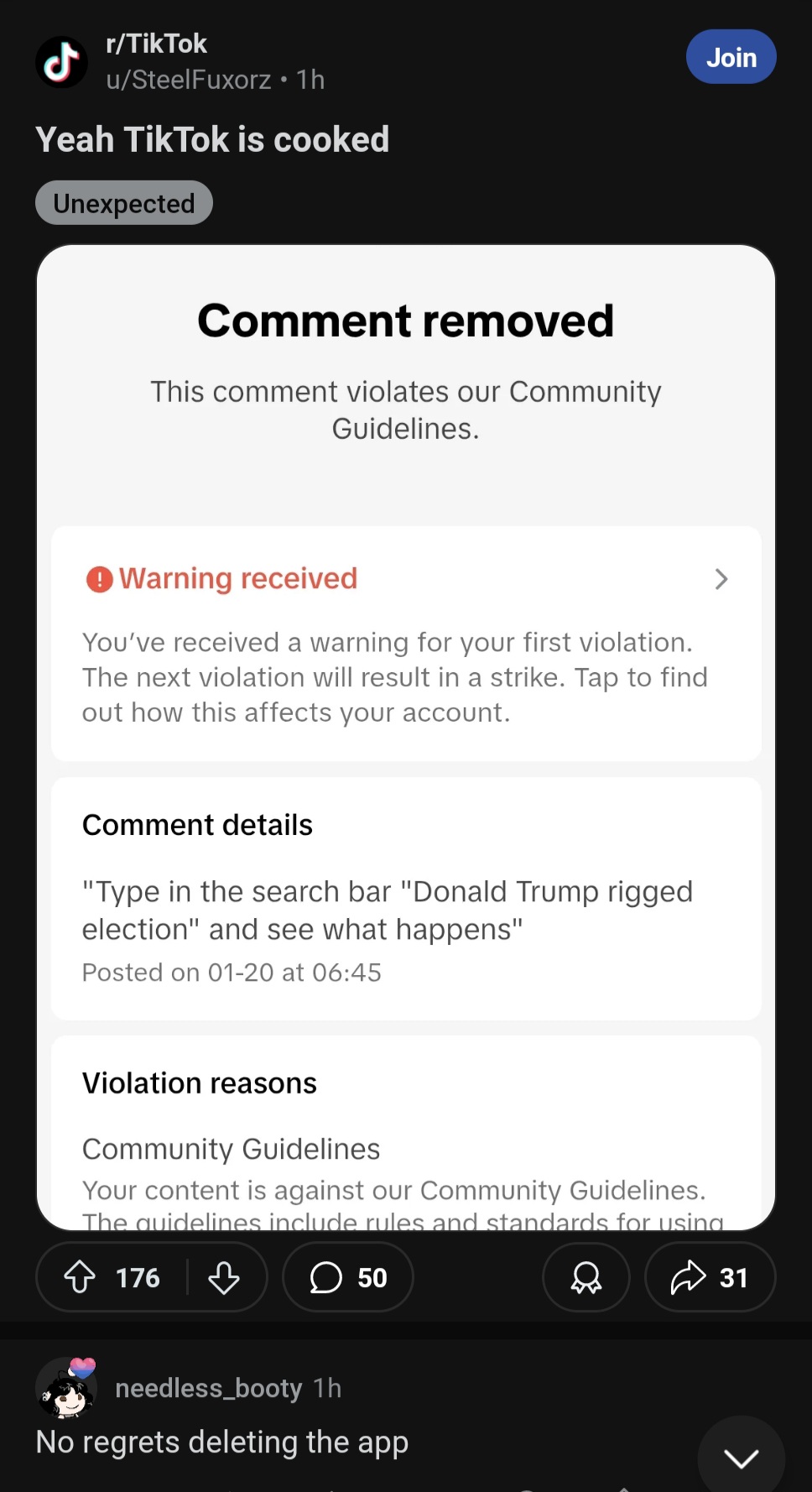Image resolution: width=812 pixels, height=1492 pixels.
Task: Open the r/TikTok subreddit page
Action: [x=156, y=44]
